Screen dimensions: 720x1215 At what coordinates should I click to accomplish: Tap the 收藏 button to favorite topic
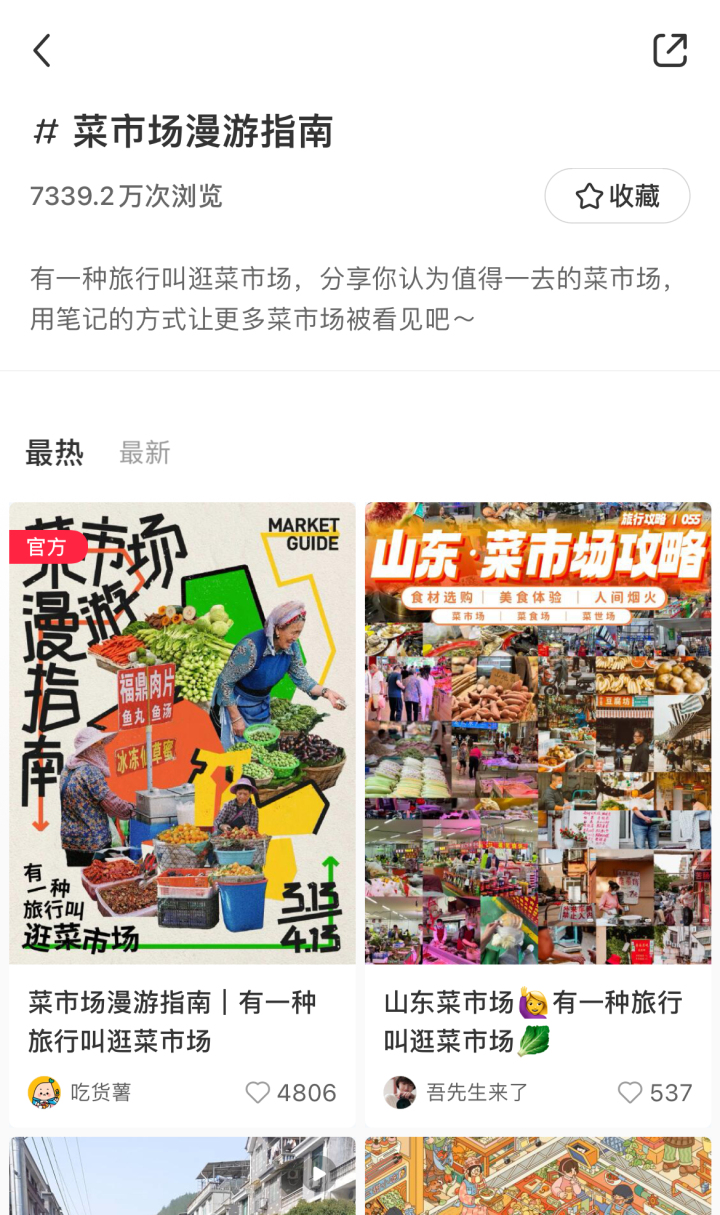(617, 196)
